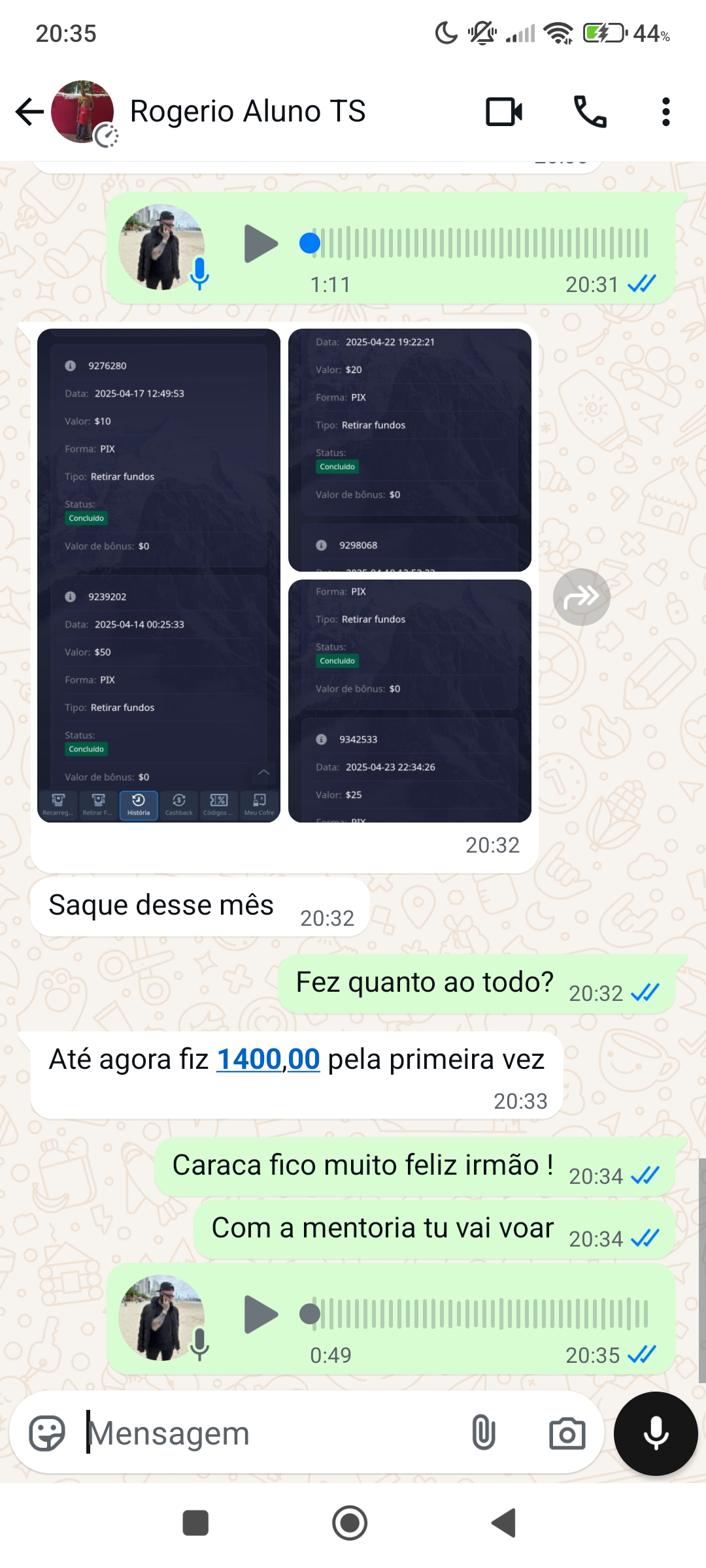
Task: Start a video call with Rogerio
Action: point(503,111)
